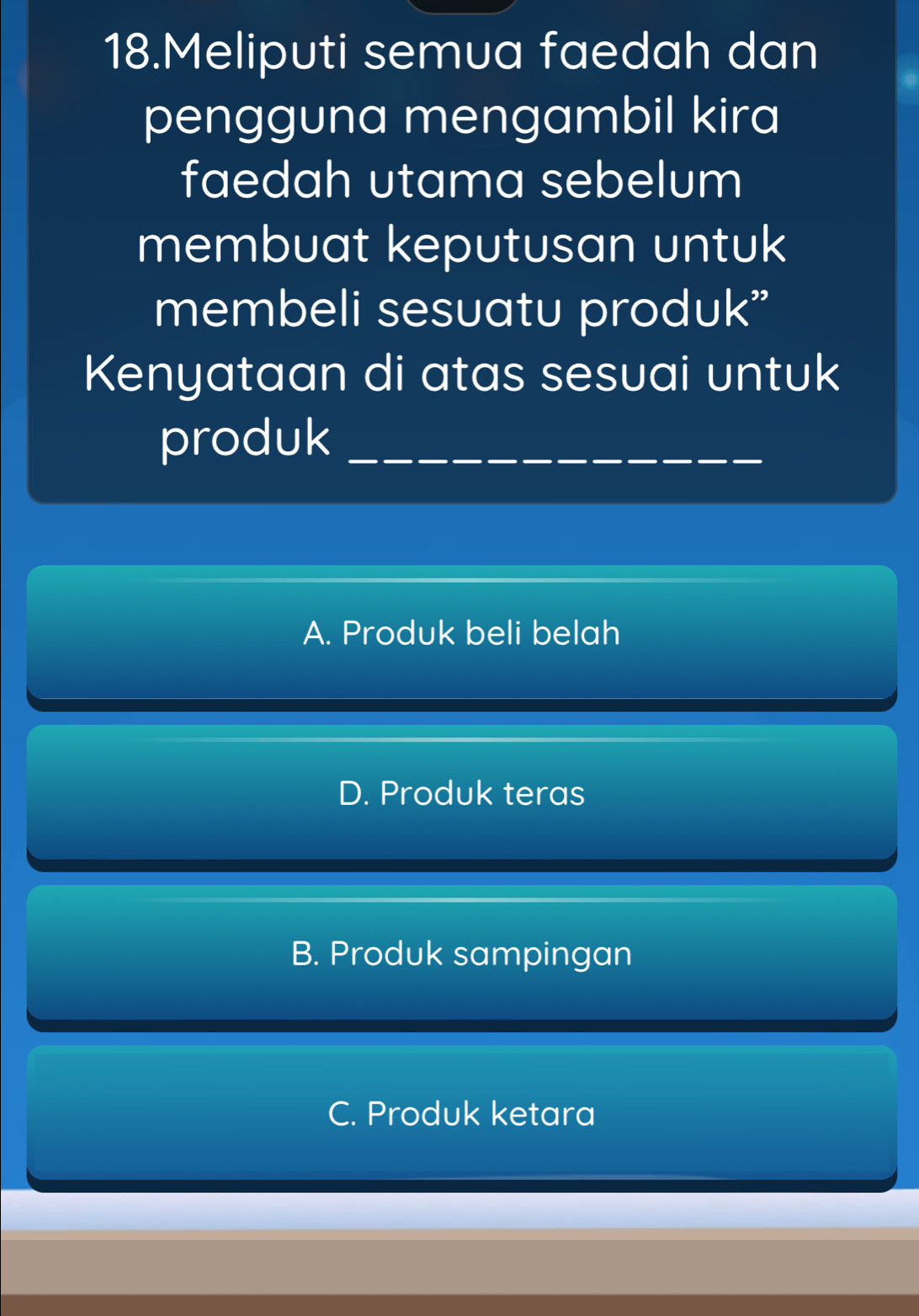Choose answer D. Produk teras
Image resolution: width=919 pixels, height=1316 pixels.
click(x=461, y=793)
